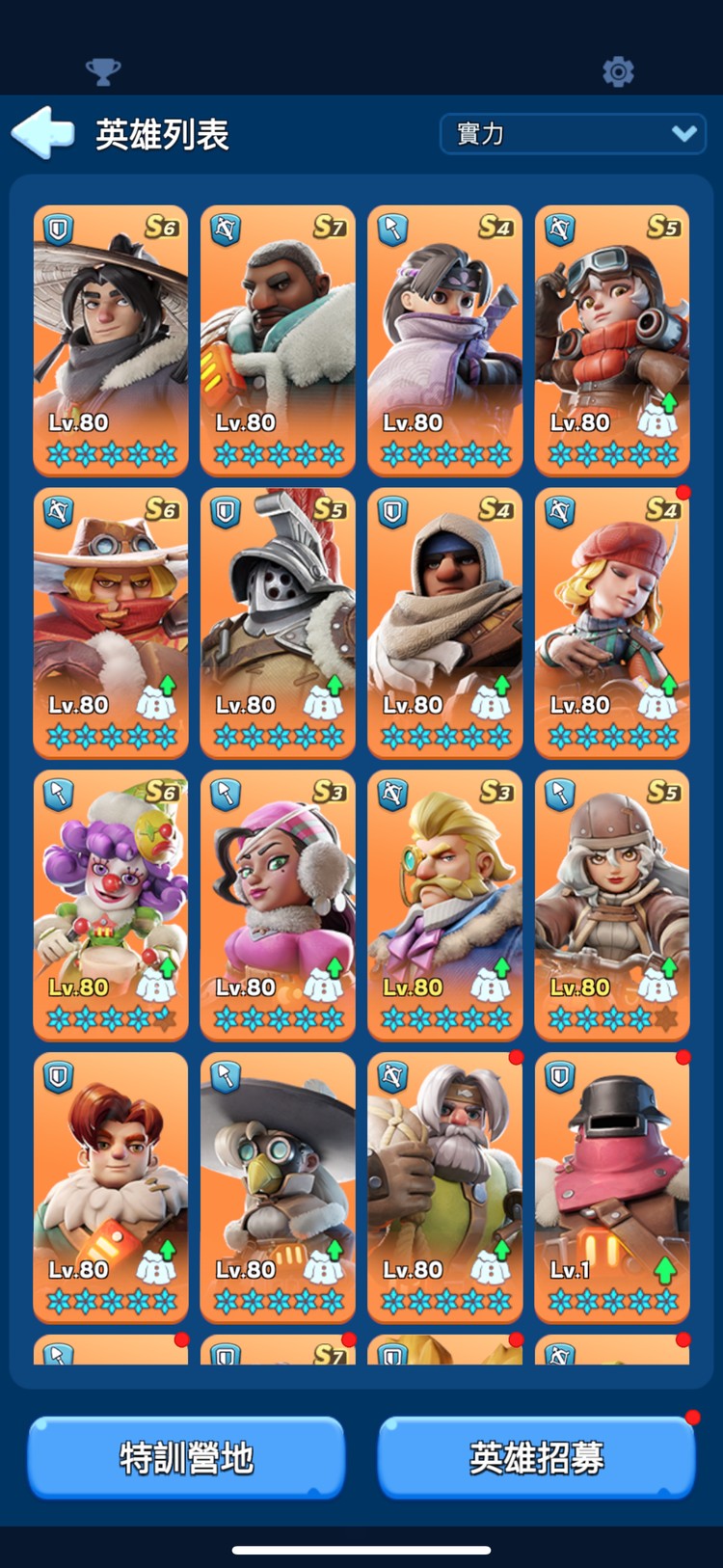This screenshot has width=723, height=1568.
Task: Open the Lv.1 hero with welding helmet
Action: pos(612,1186)
